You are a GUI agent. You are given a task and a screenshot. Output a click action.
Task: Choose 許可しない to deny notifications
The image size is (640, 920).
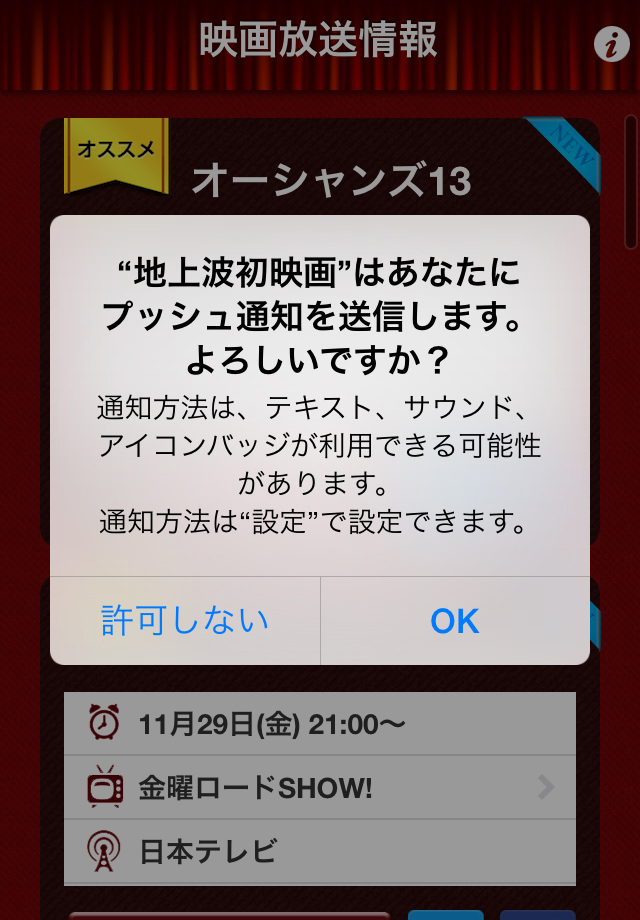pos(185,621)
